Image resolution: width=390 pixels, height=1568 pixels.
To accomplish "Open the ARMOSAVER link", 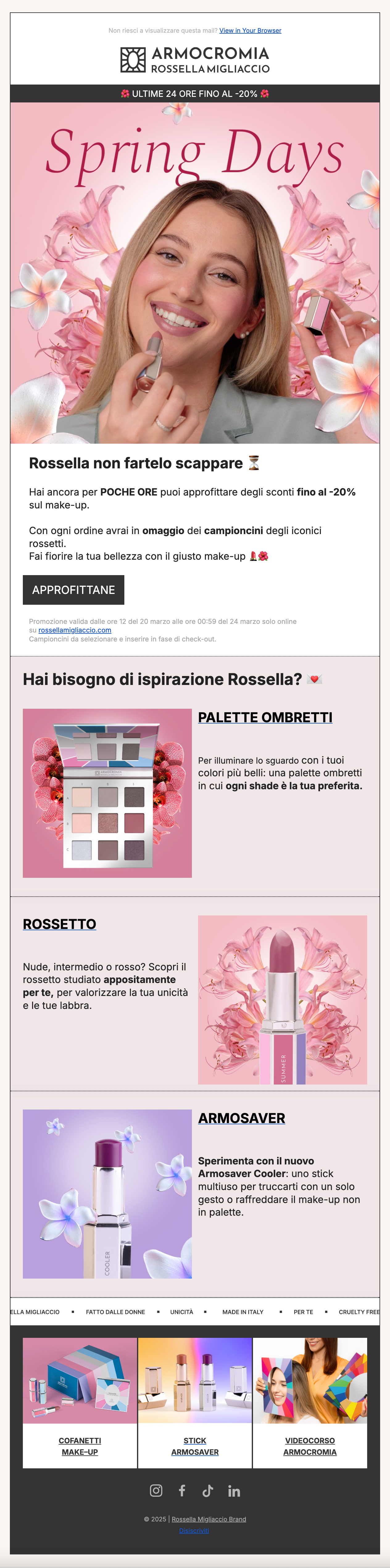I will point(242,1118).
